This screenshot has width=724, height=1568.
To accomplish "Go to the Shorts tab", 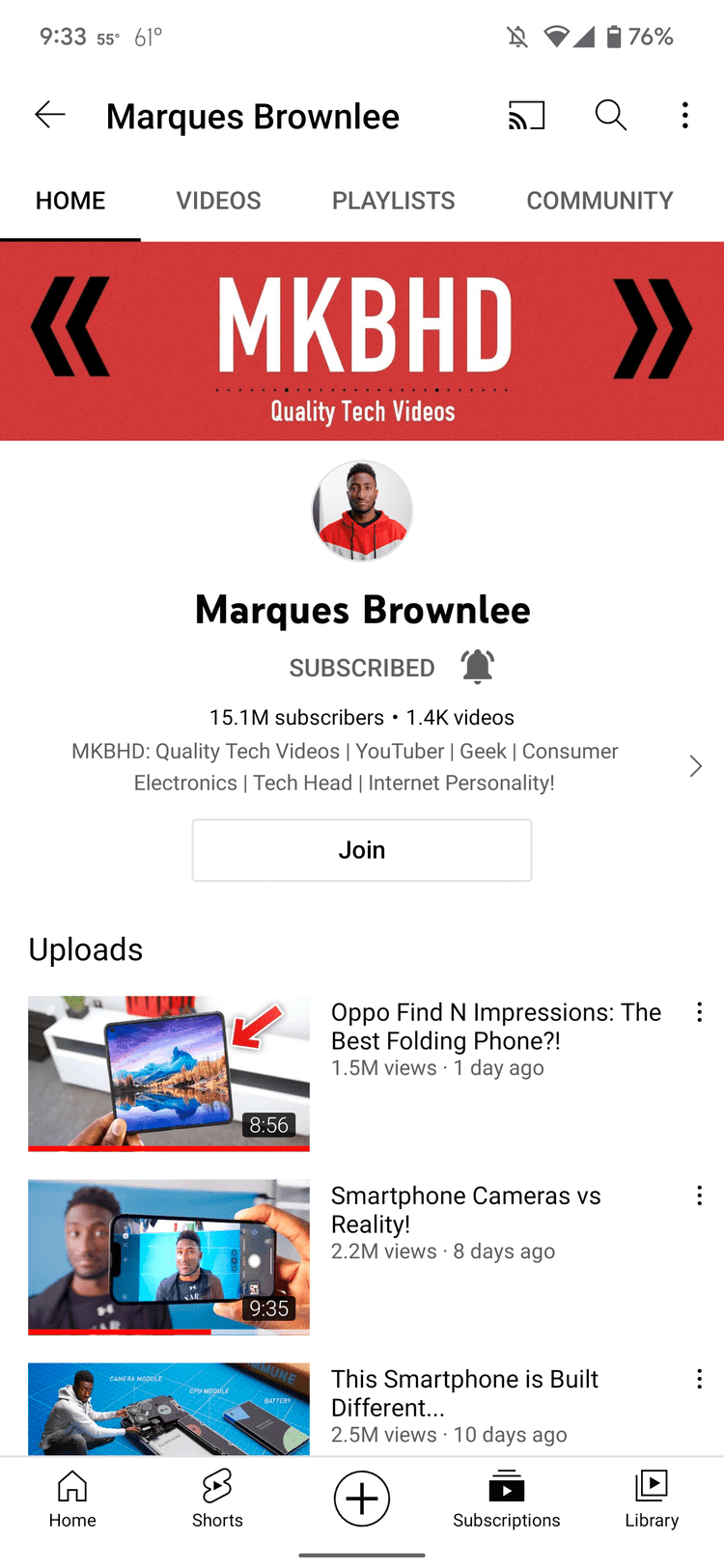I will [x=217, y=1499].
